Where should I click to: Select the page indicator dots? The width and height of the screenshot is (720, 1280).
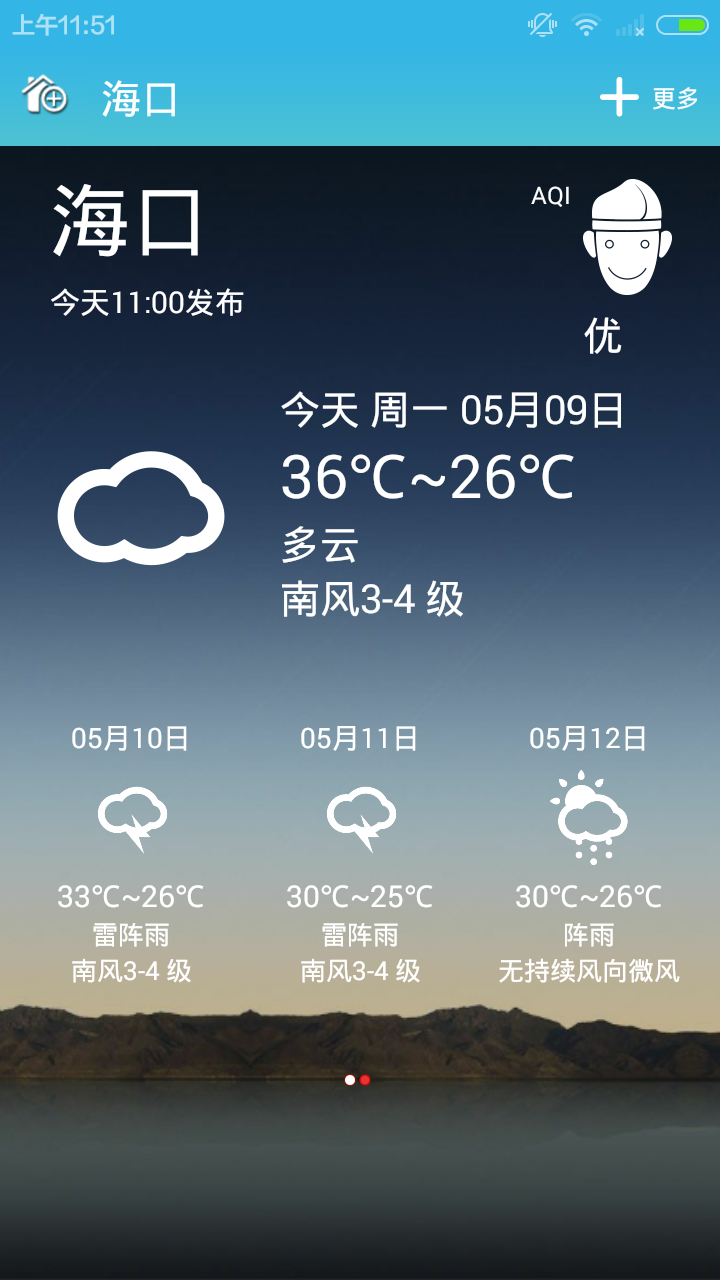click(x=357, y=1080)
